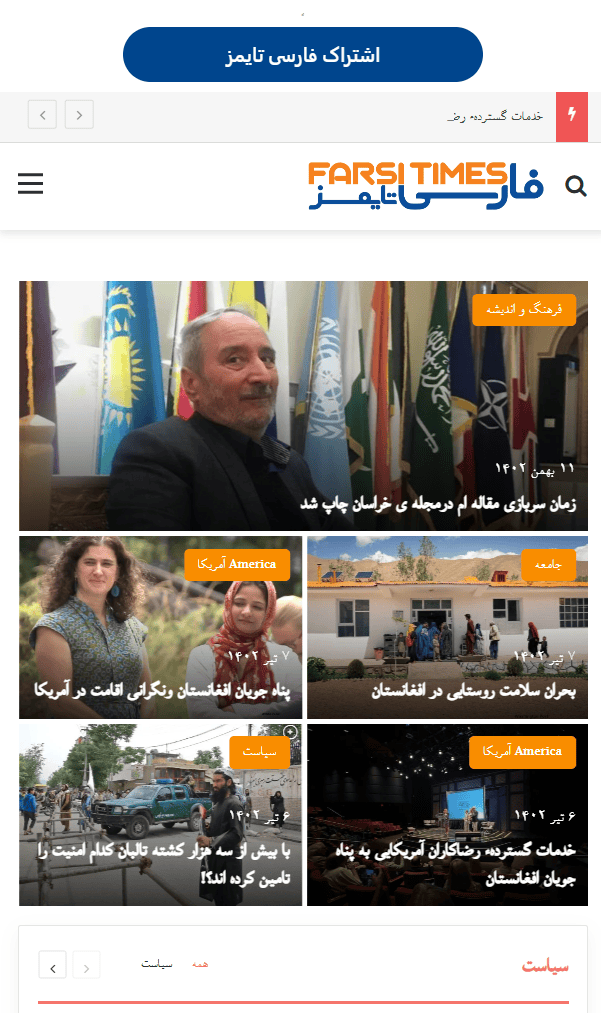Show previous breaking news ticker item
This screenshot has width=601, height=1013.
point(79,115)
